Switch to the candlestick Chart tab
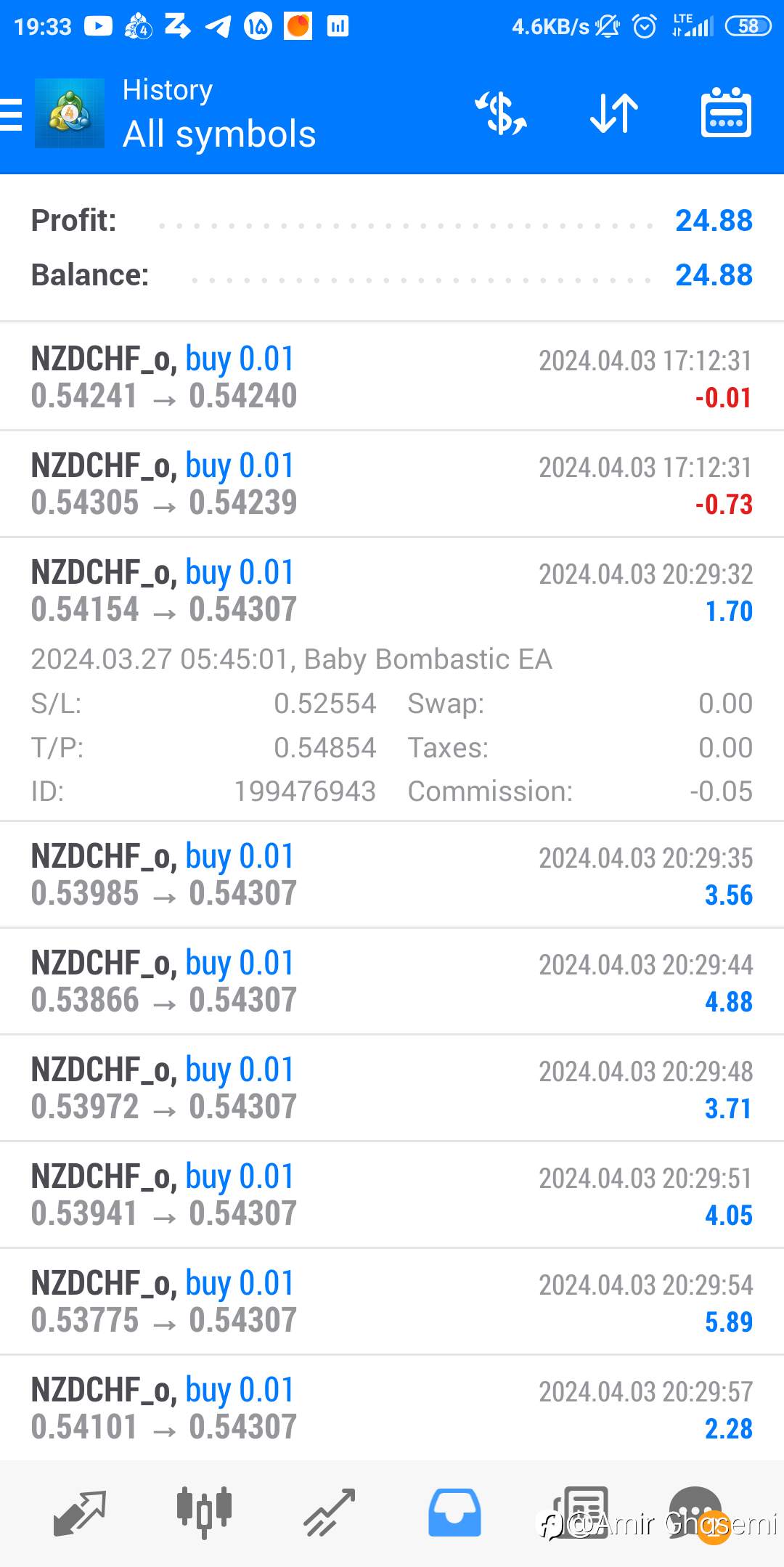The width and height of the screenshot is (784, 1567). tap(204, 1512)
